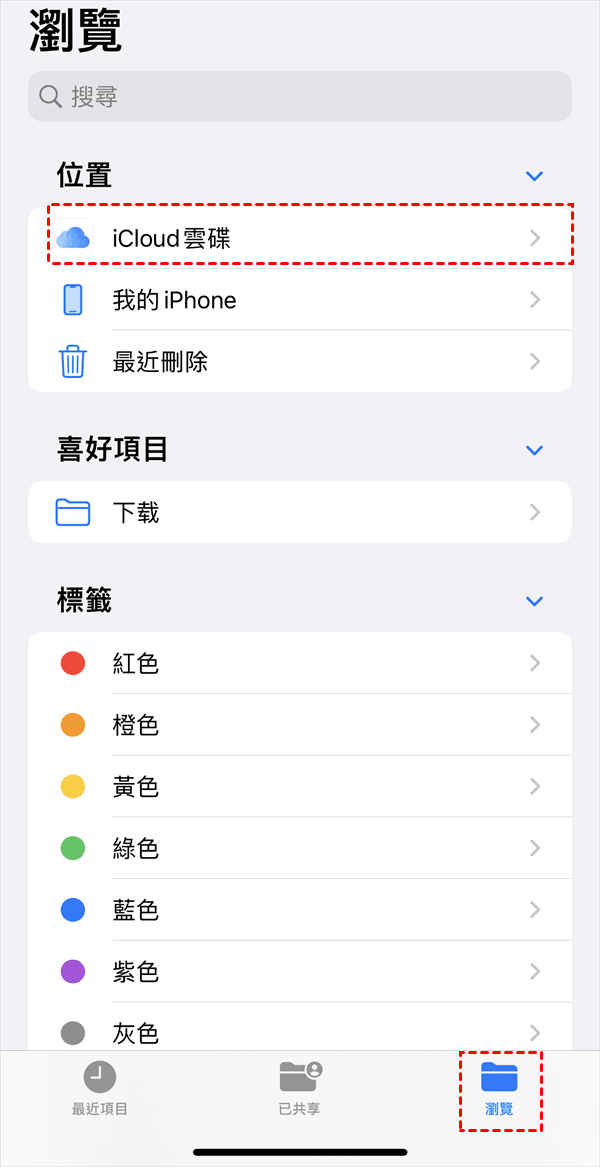This screenshot has height=1167, width=600.
Task: Tap the 搜尋 search field
Action: click(300, 96)
